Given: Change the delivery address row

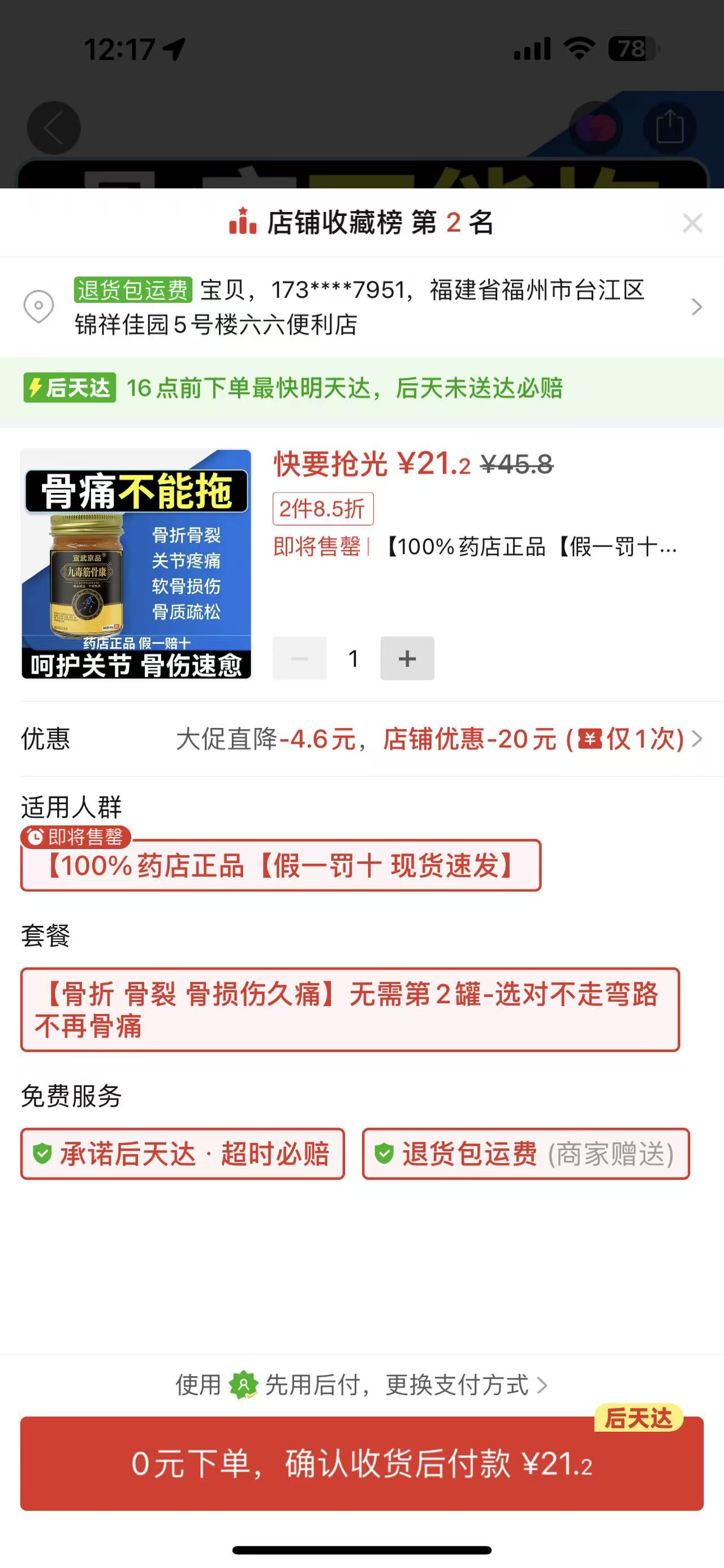Looking at the screenshot, I should pos(361,307).
